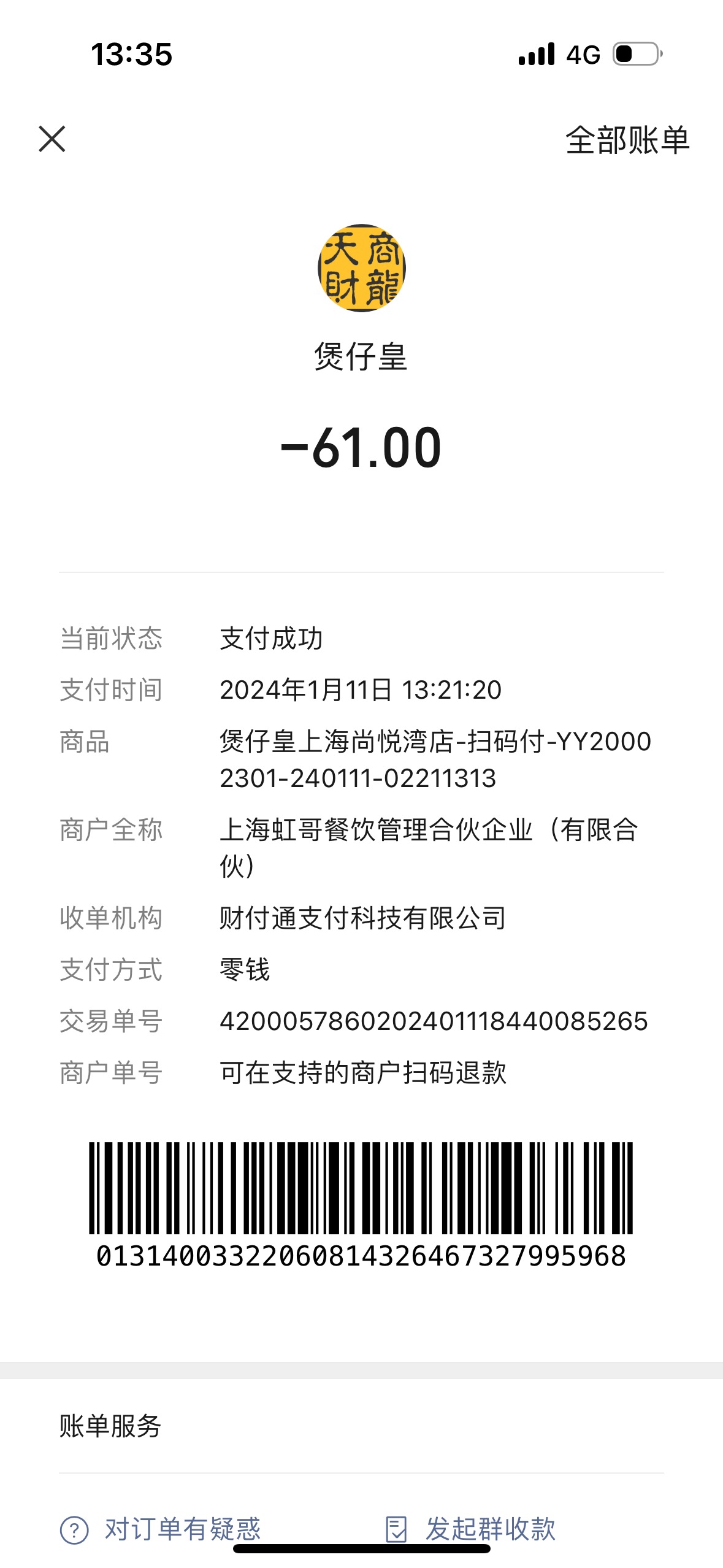Viewport: 723px width, 1568px height.
Task: Close the payment detail page
Action: tap(52, 139)
